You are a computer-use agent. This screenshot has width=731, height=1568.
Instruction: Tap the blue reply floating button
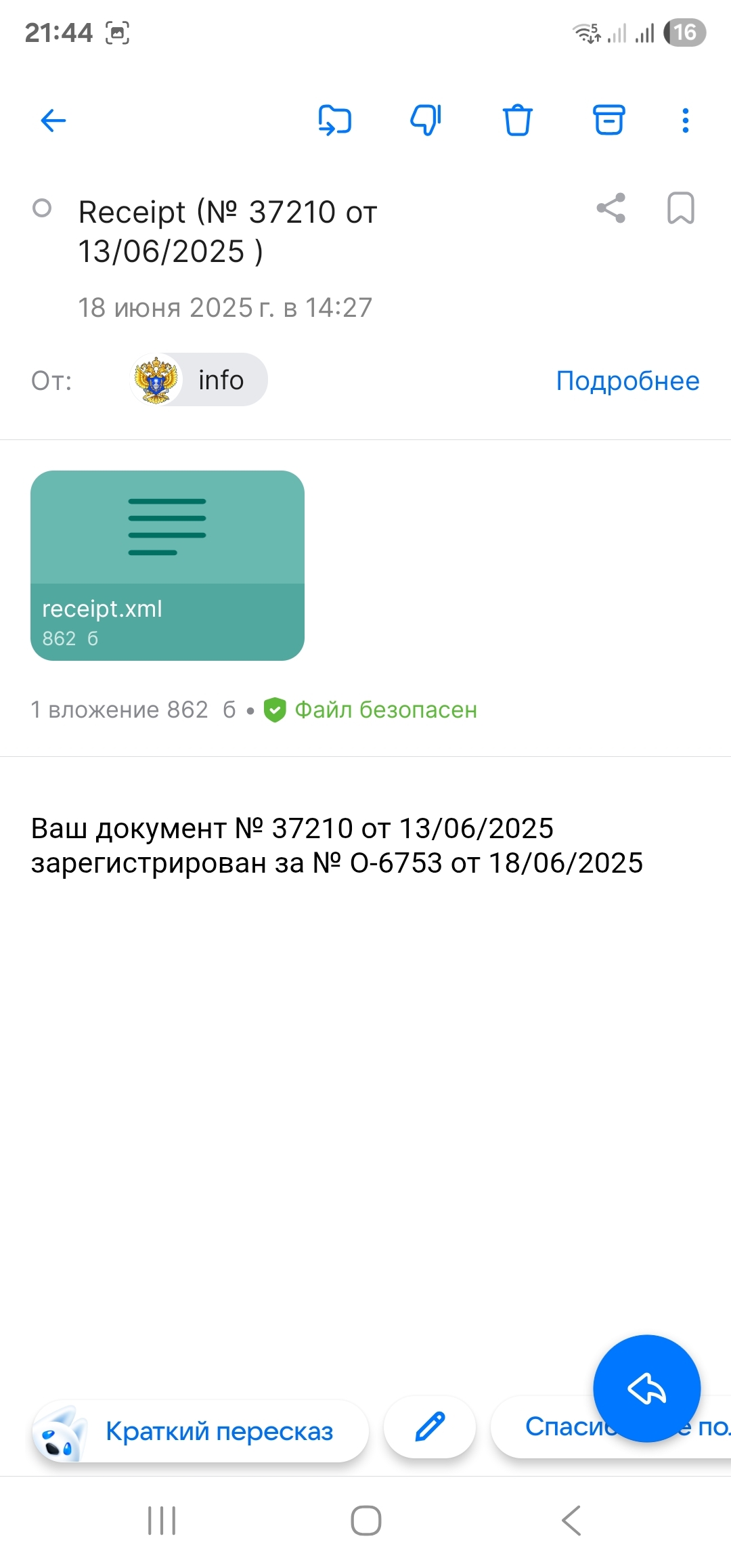pyautogui.click(x=646, y=1389)
